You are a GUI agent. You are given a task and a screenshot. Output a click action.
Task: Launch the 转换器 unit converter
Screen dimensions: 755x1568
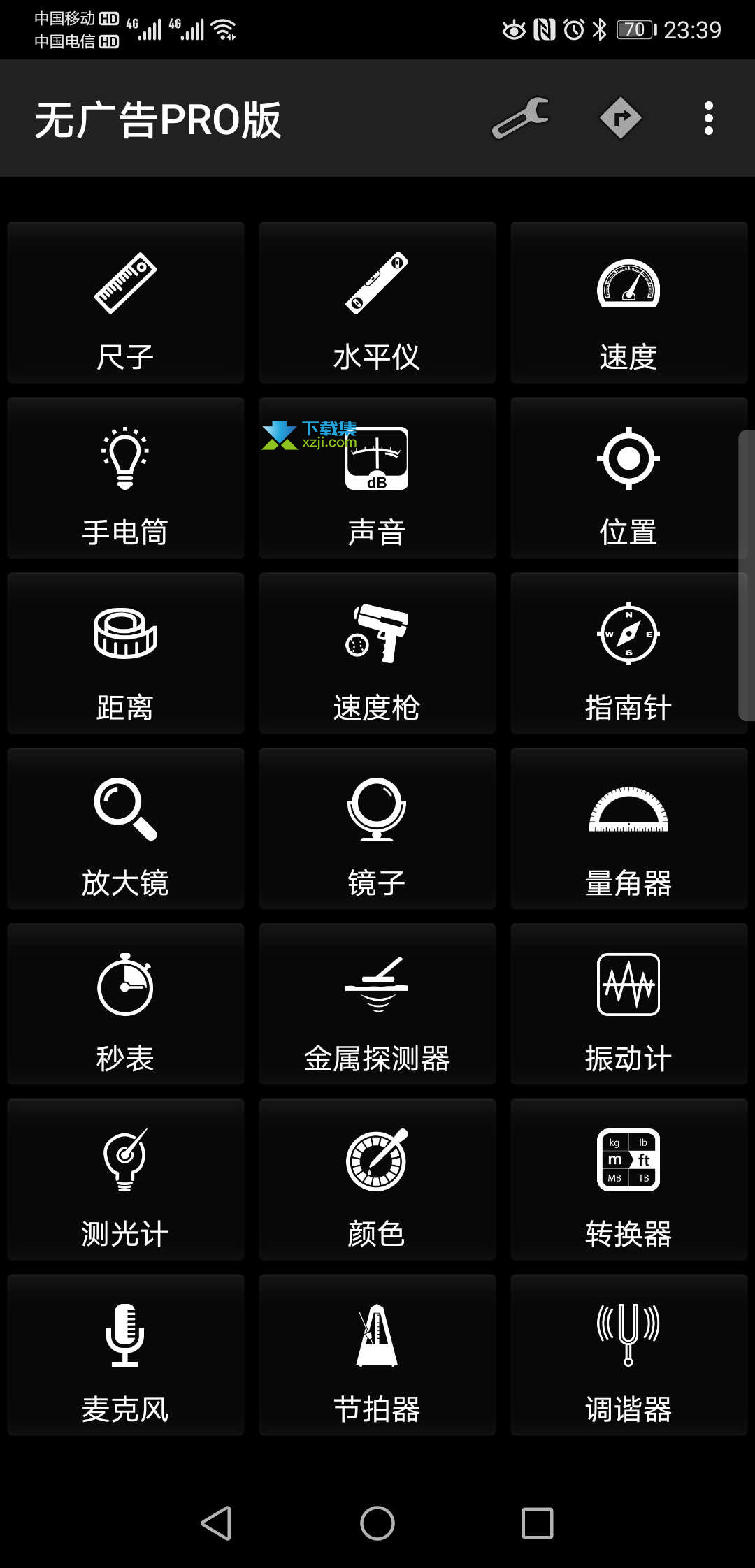point(629,1179)
